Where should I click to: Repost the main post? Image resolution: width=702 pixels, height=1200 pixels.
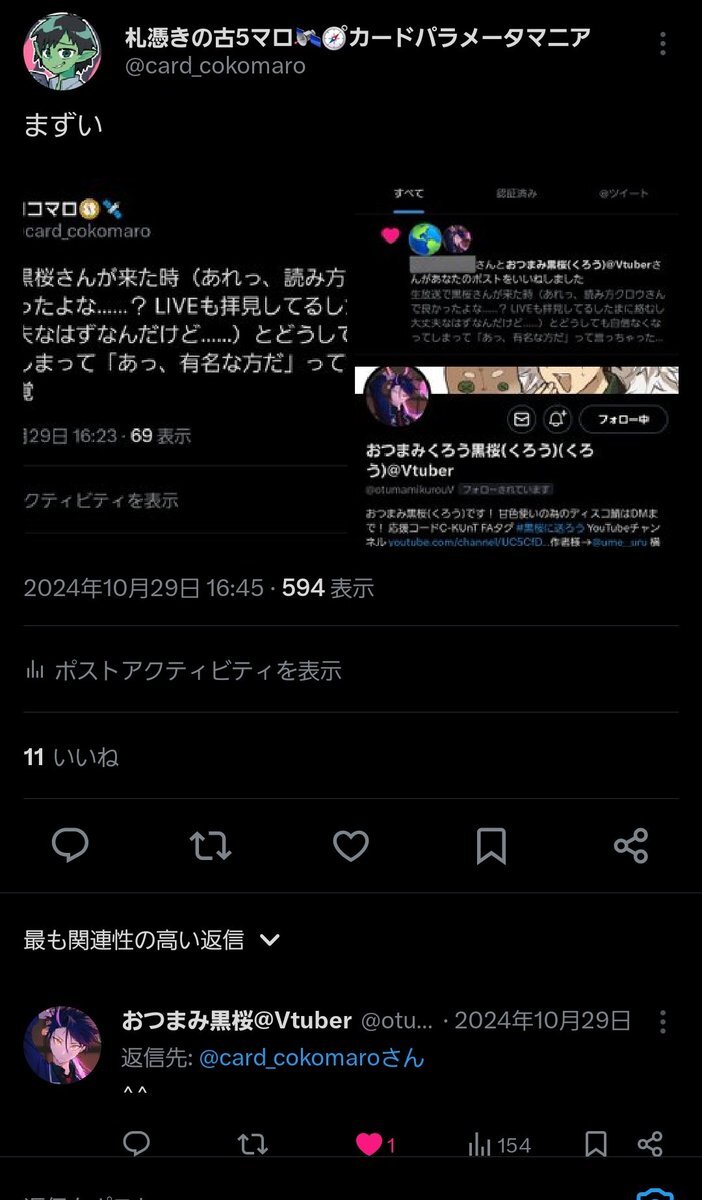(x=210, y=846)
